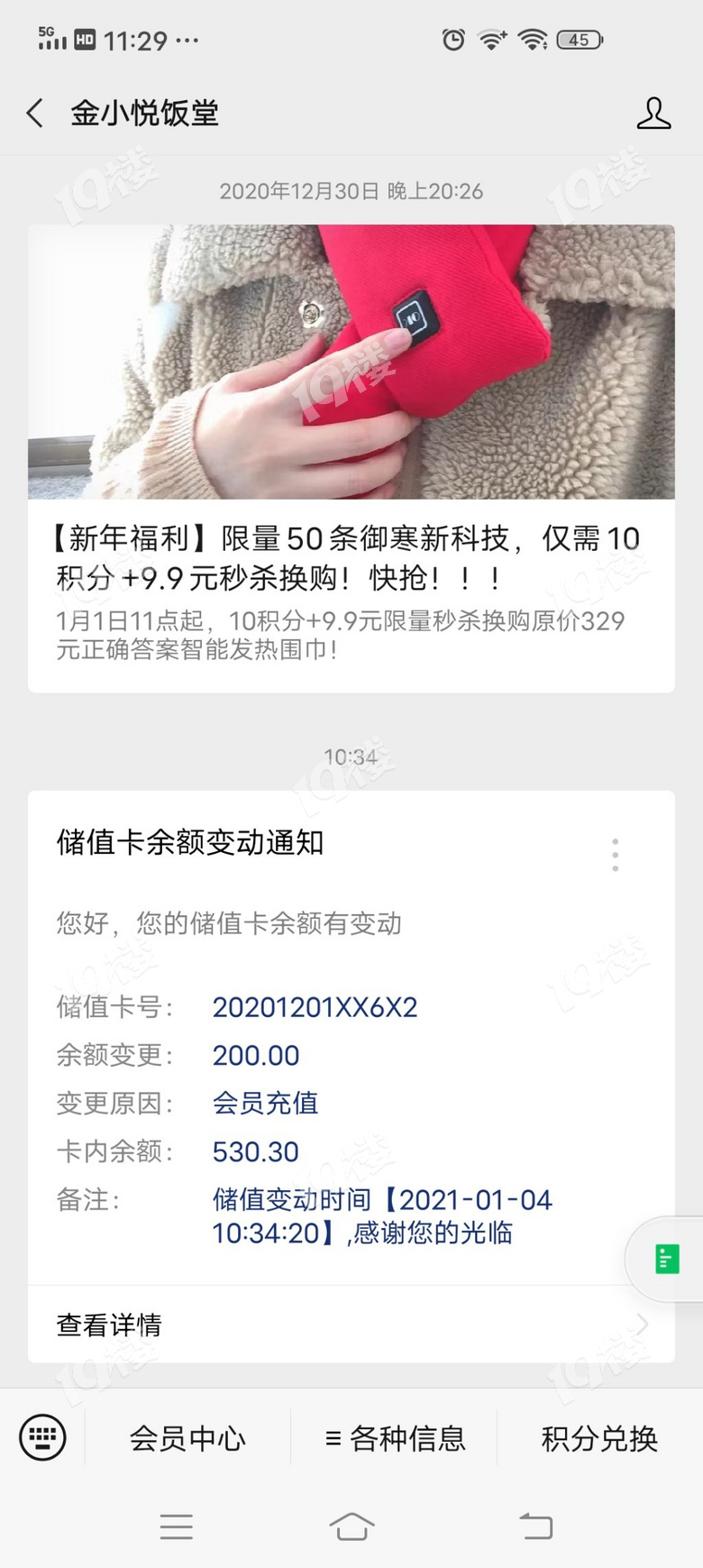Open the official account profile icon
Viewport: 703px width, 1568px height.
(x=653, y=114)
